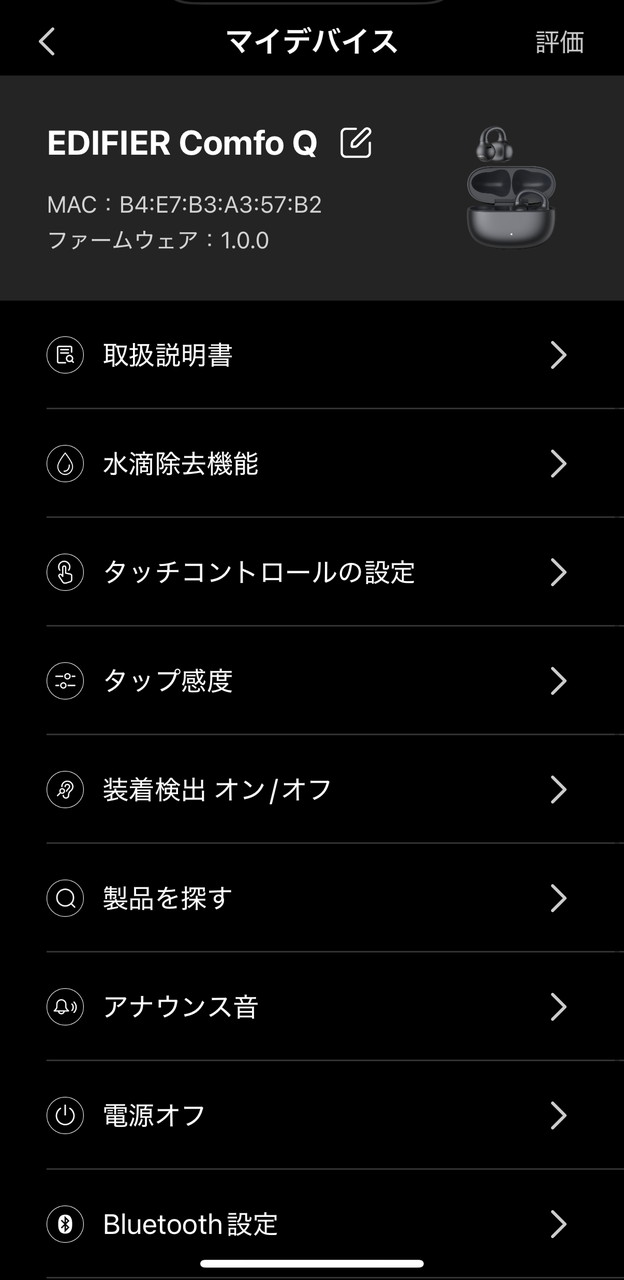Select the 電源オフ option
This screenshot has width=624, height=1280.
310,1115
